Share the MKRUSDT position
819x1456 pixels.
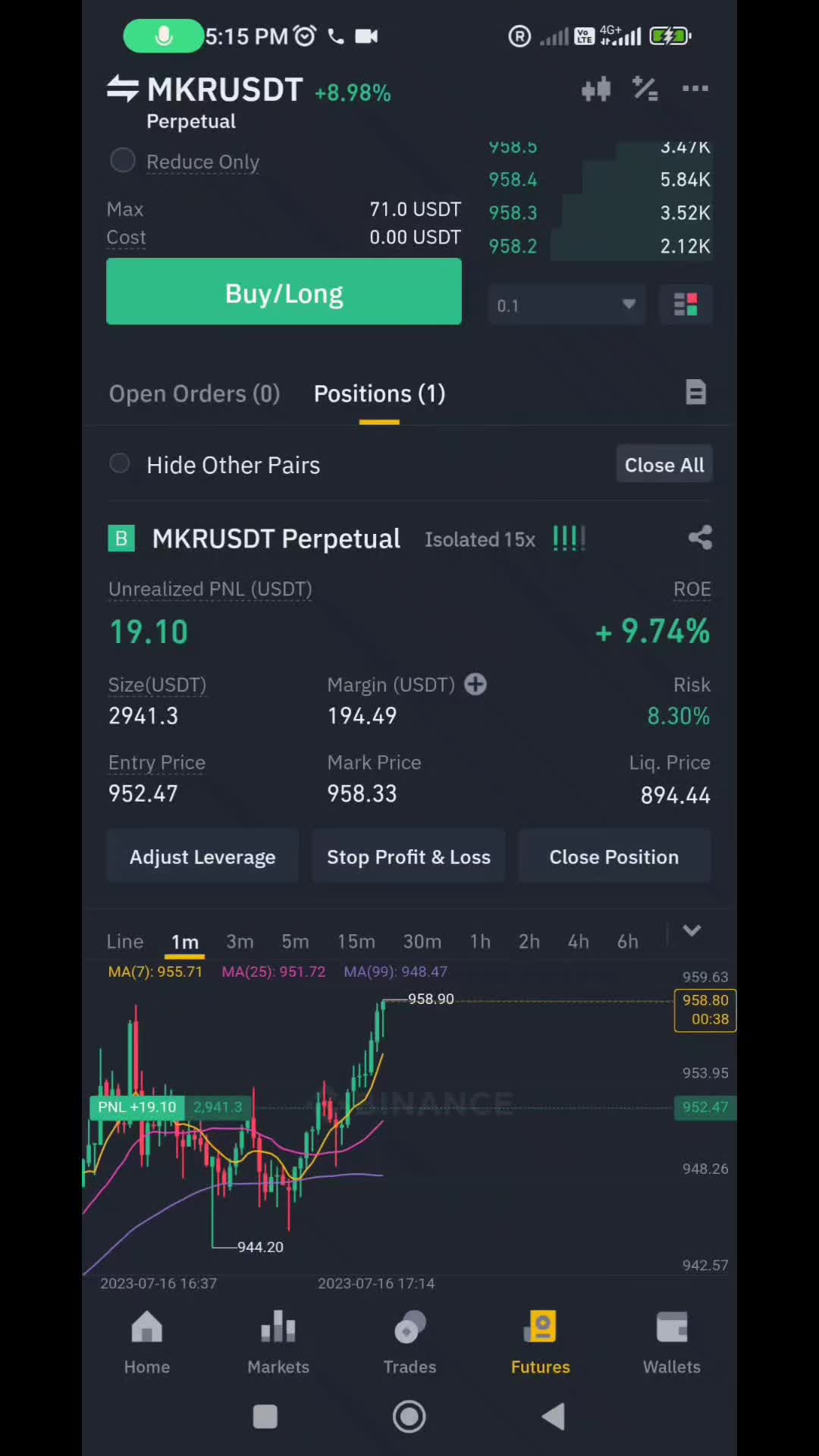pos(699,538)
